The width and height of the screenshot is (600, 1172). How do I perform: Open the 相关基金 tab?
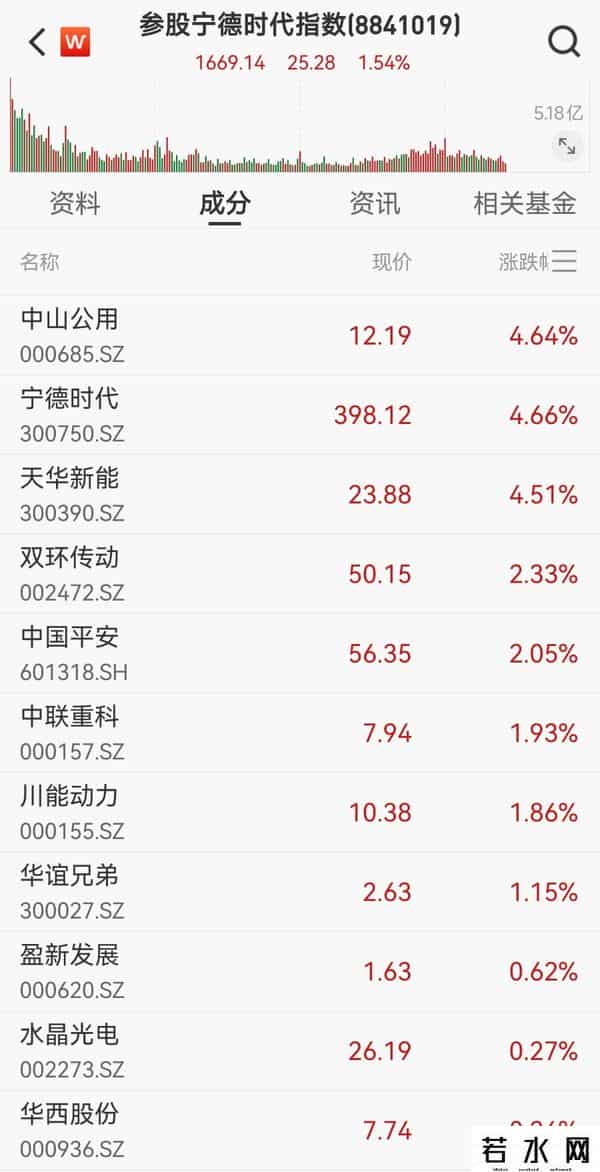[x=524, y=204]
